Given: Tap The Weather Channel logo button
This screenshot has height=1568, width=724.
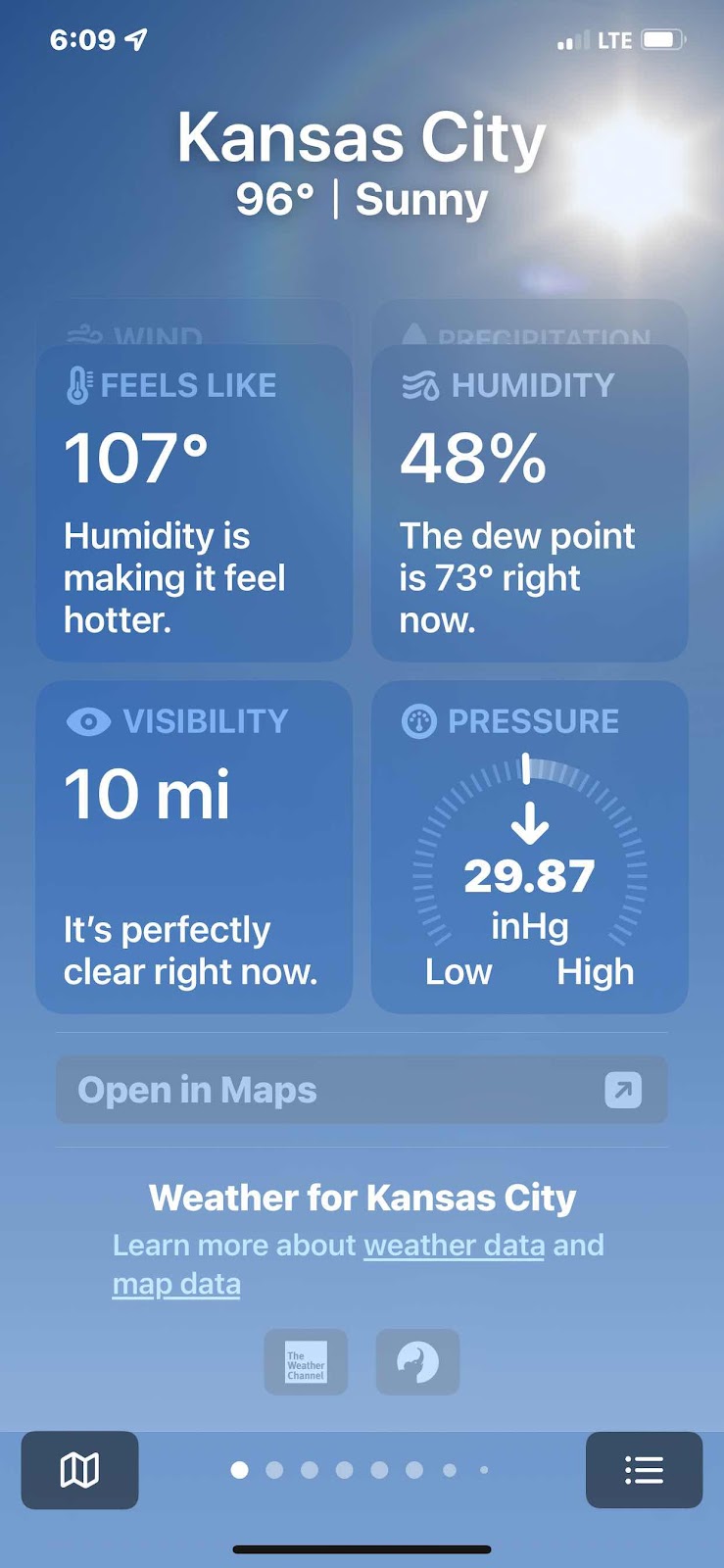Looking at the screenshot, I should coord(306,1361).
